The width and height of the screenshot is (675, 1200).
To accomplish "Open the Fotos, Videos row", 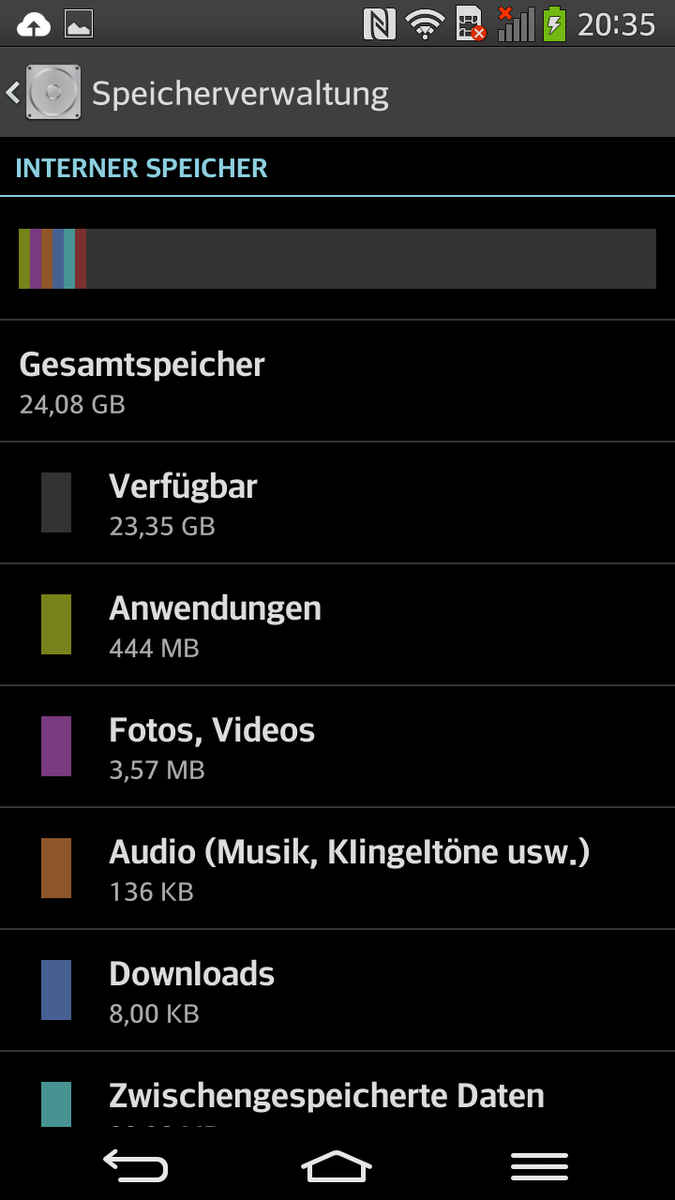I will (x=337, y=747).
